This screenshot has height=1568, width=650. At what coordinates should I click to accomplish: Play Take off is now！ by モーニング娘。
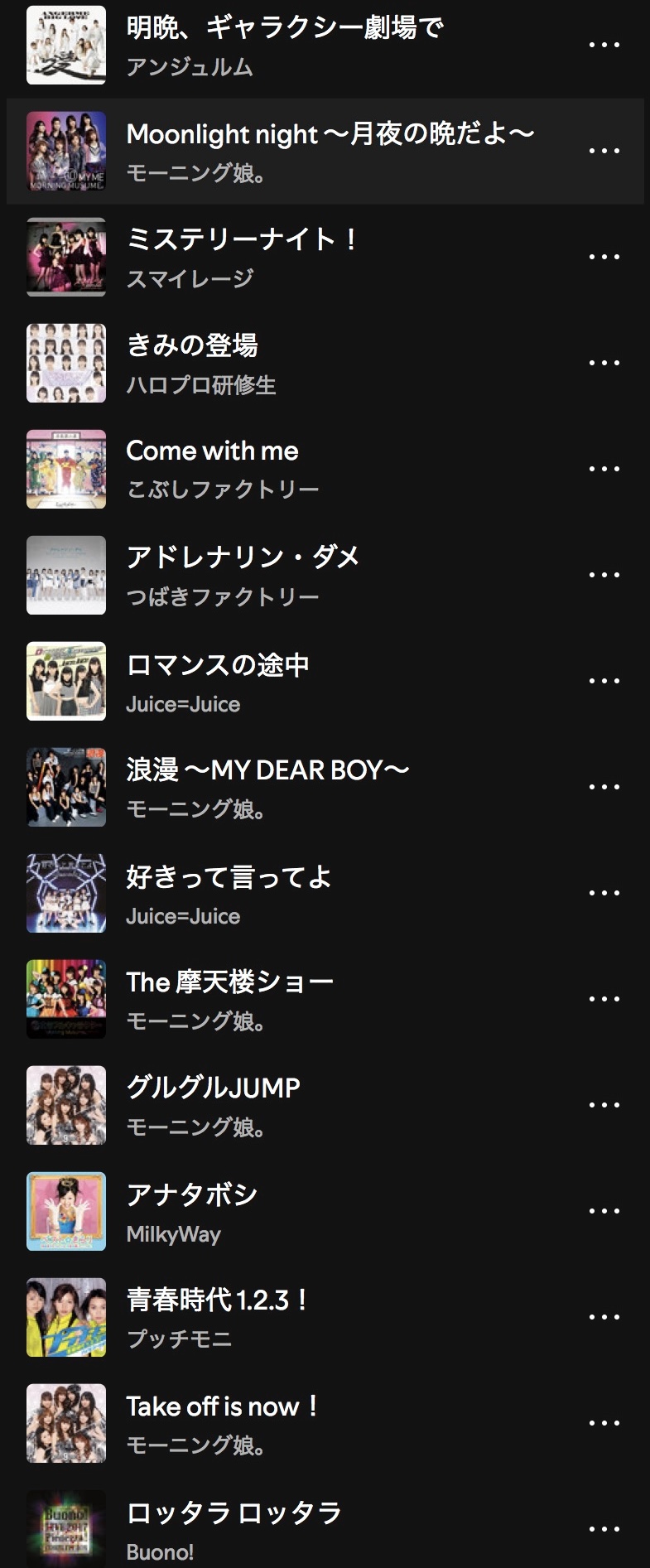222,1406
